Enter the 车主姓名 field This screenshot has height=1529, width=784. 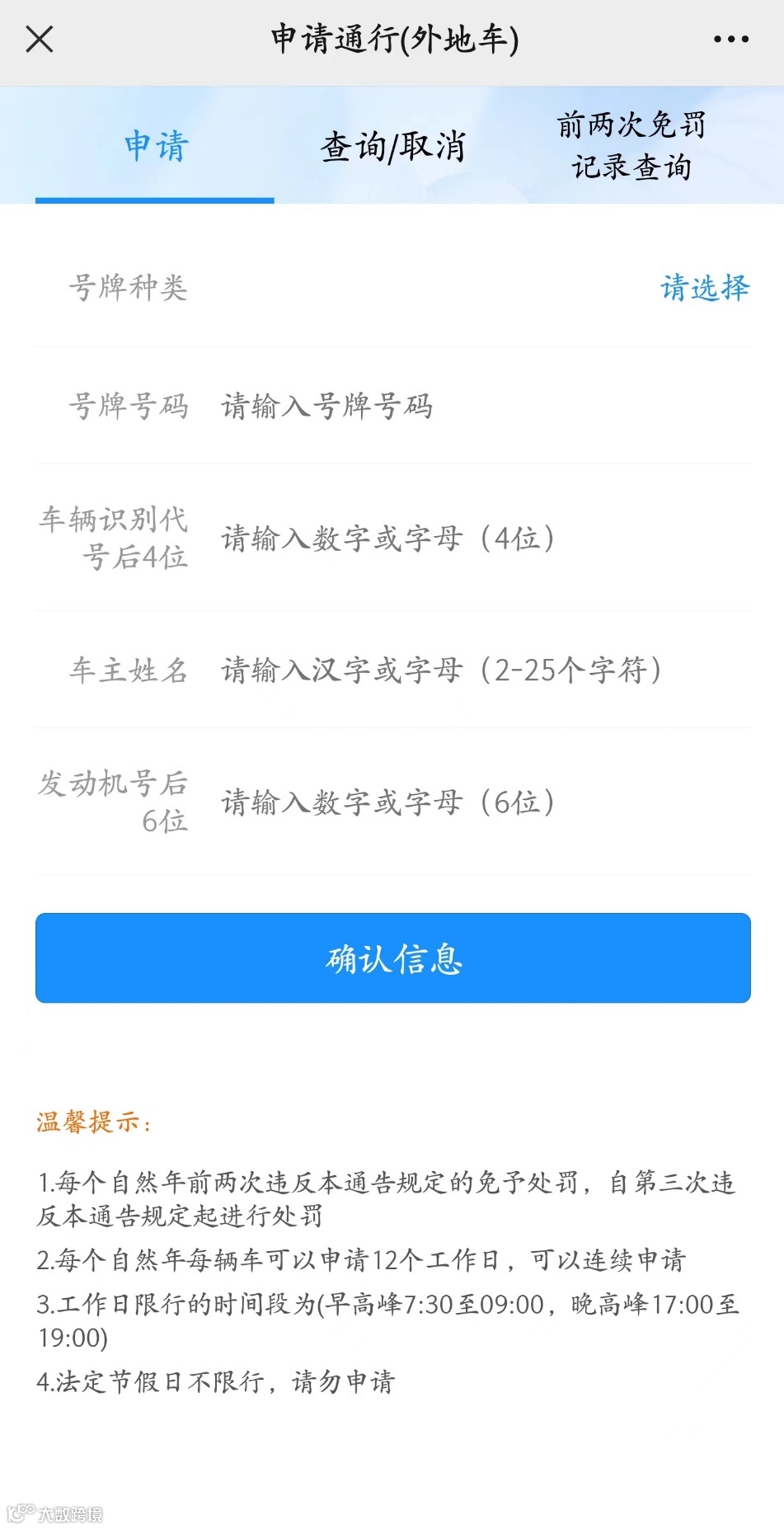pos(485,670)
